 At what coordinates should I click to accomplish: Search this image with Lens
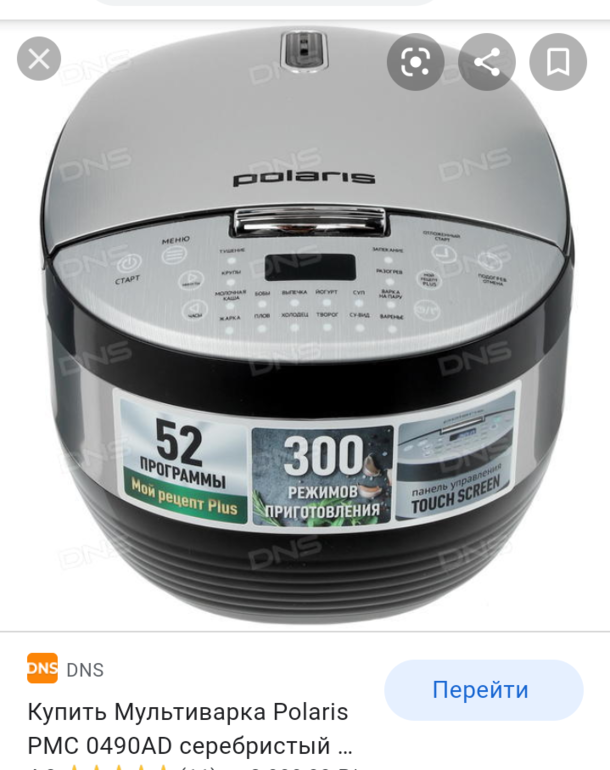point(415,62)
